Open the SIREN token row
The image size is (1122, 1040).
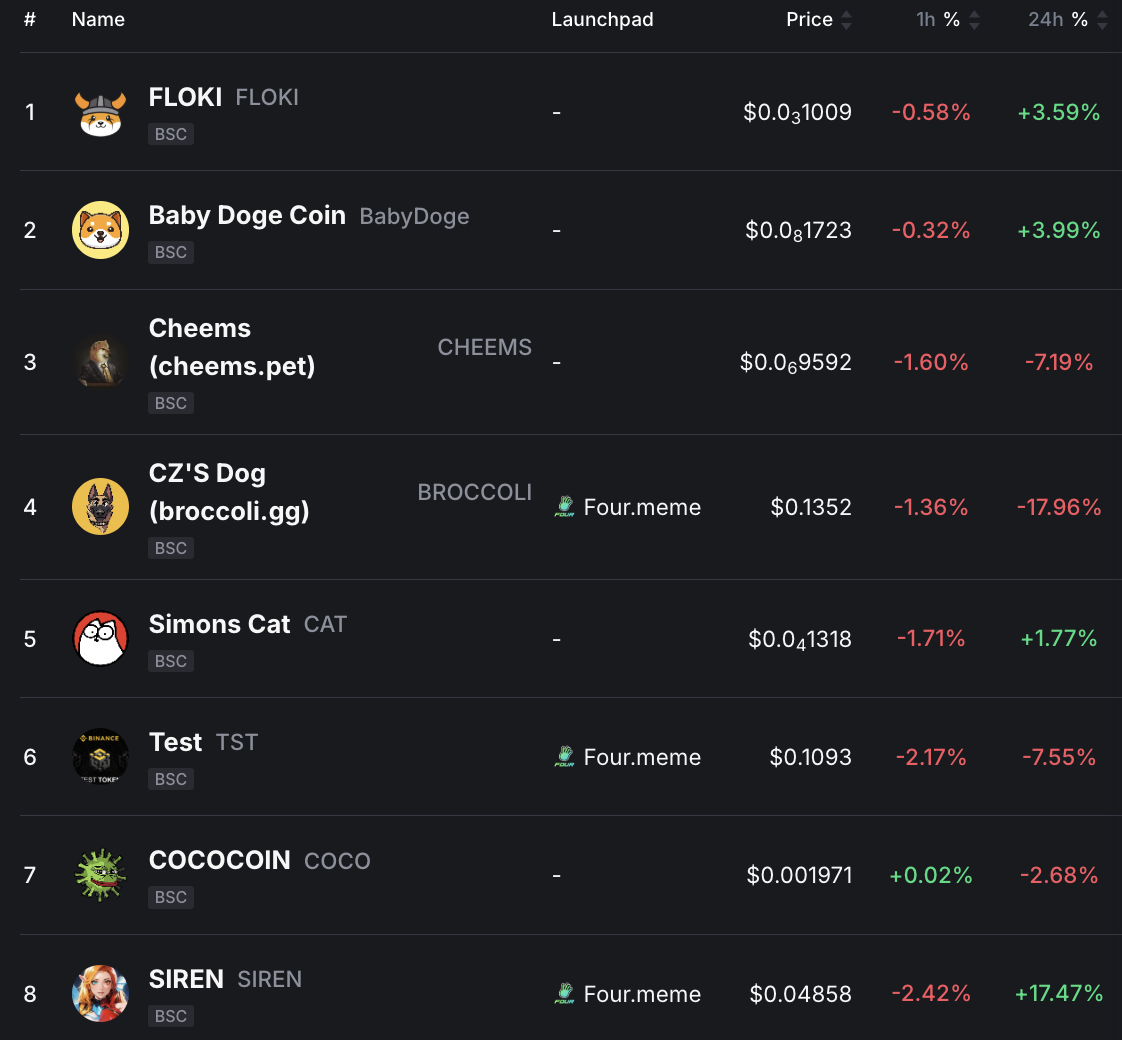pos(186,980)
